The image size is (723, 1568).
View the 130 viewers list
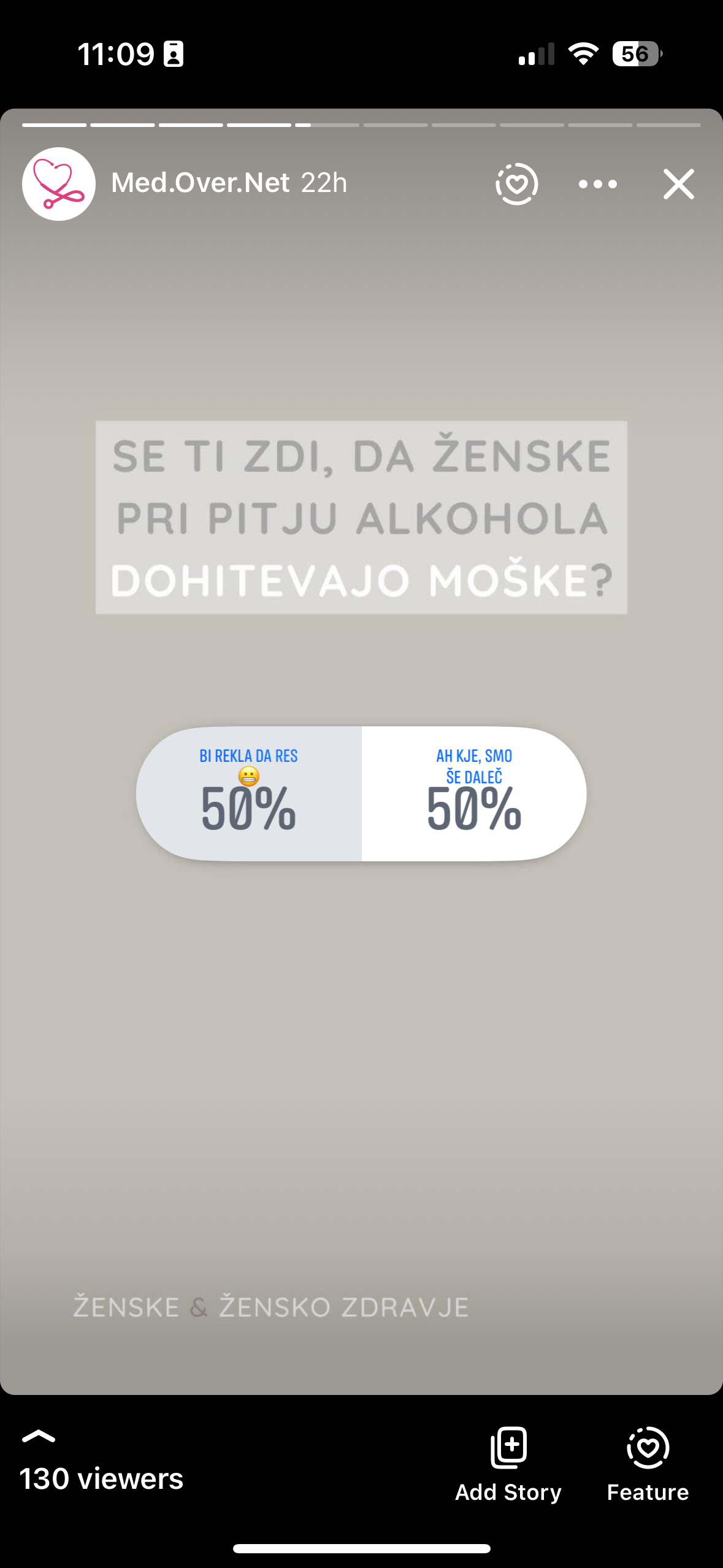101,1478
